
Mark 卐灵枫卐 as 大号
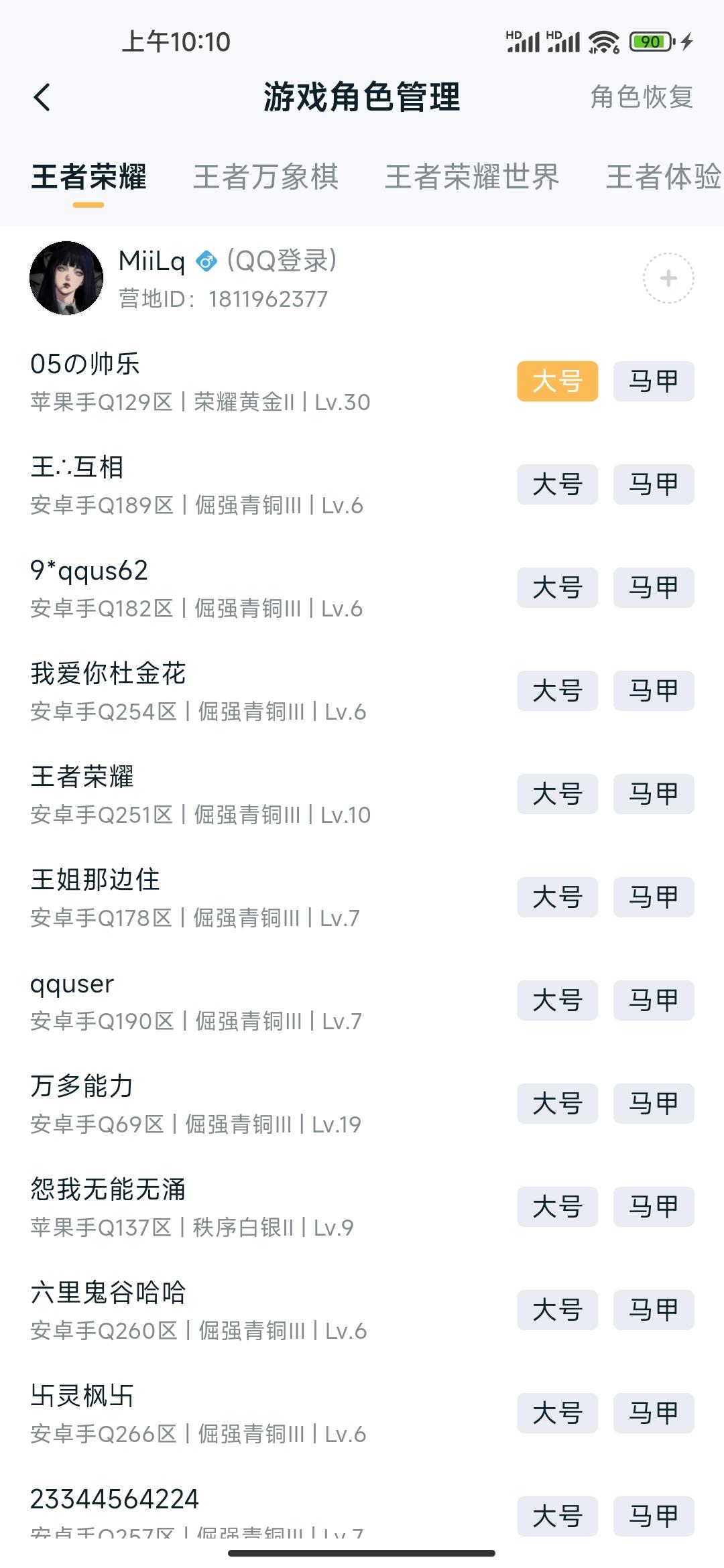(557, 1414)
